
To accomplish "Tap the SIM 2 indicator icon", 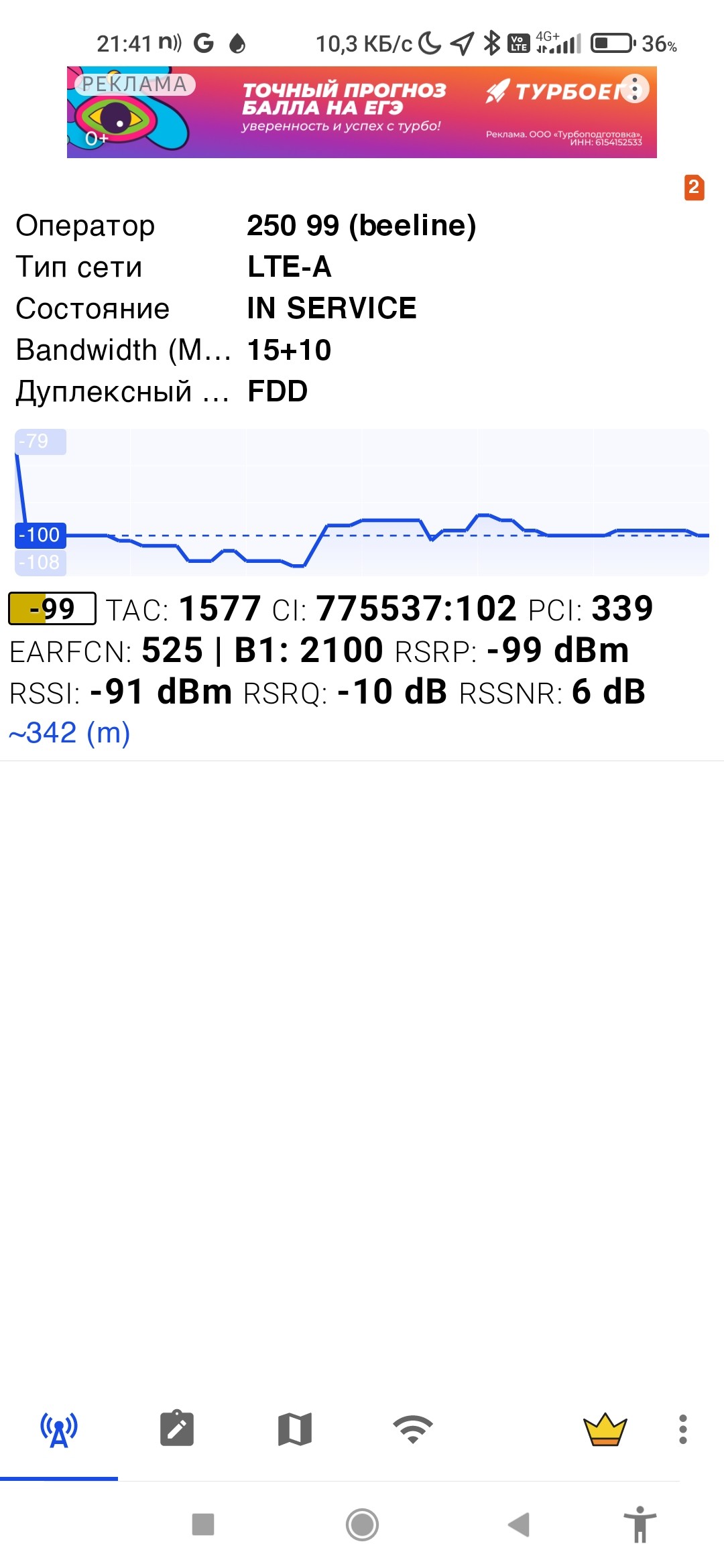I will pos(694,188).
